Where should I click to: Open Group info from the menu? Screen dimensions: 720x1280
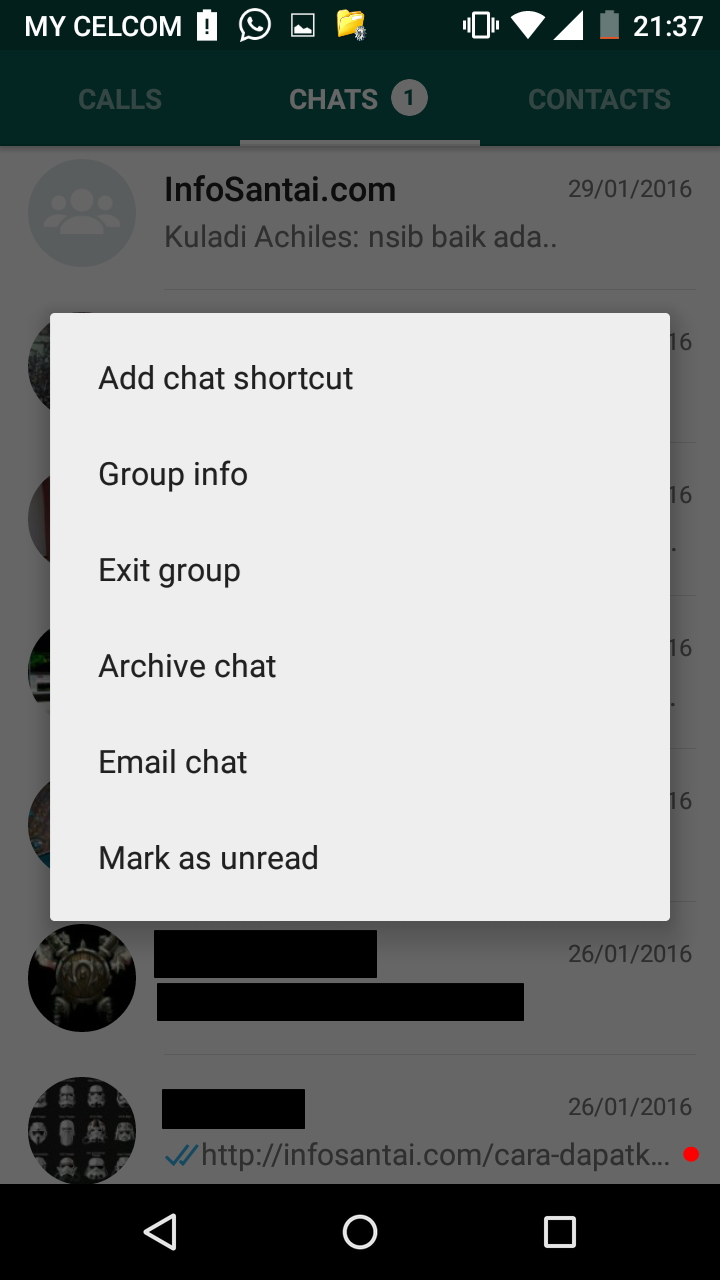(360, 474)
